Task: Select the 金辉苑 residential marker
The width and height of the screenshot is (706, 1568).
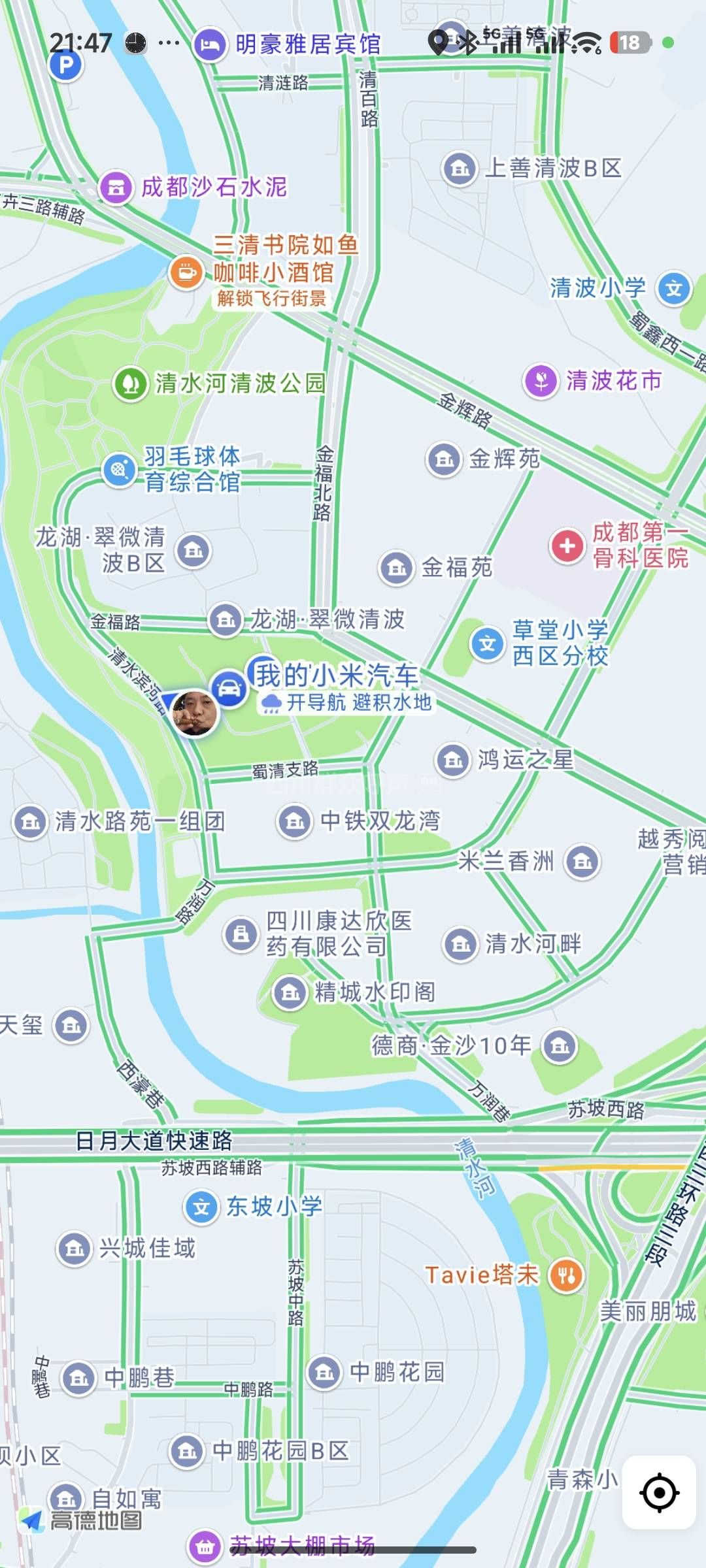Action: [x=445, y=459]
